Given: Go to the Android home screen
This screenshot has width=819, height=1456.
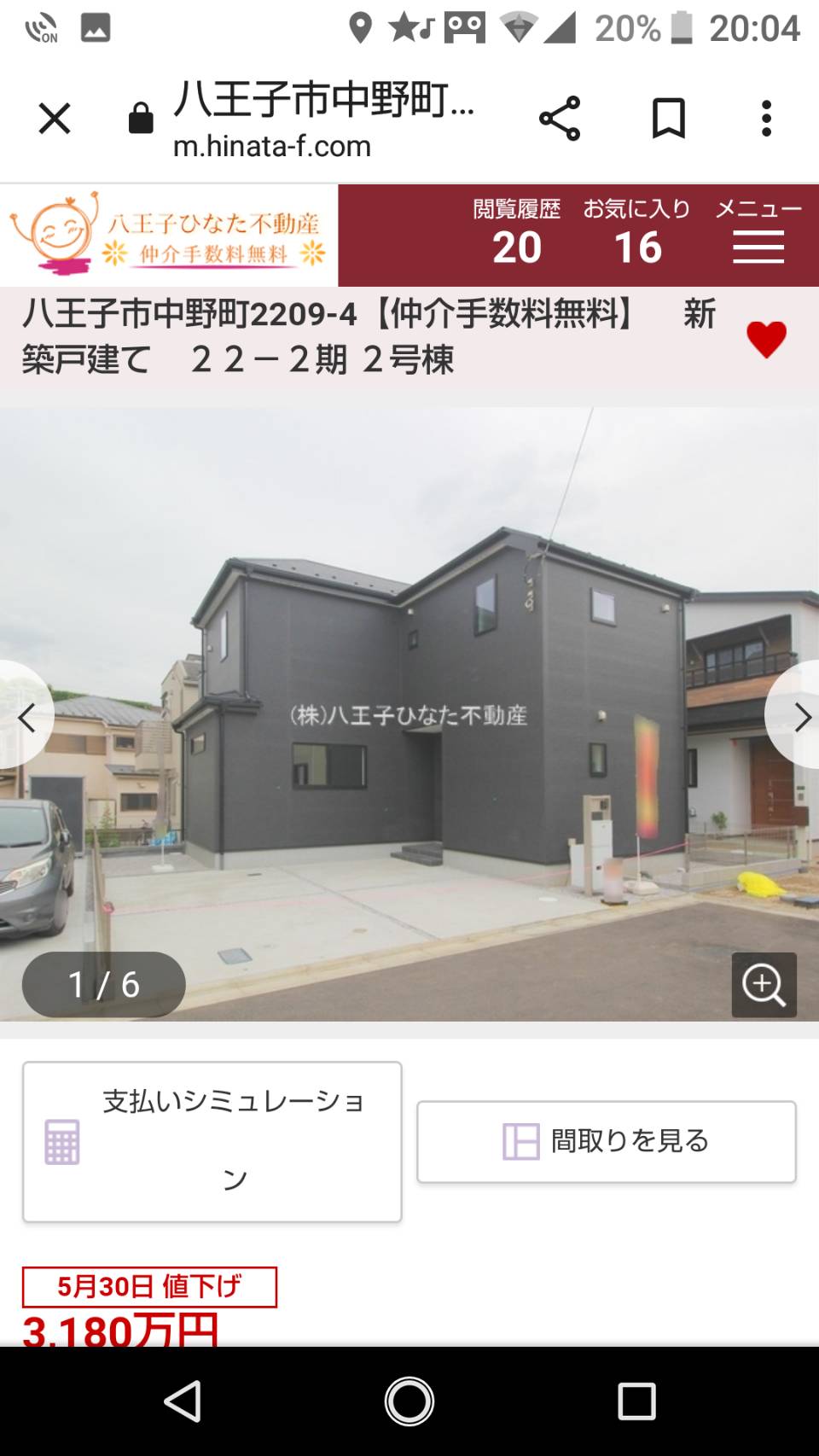Looking at the screenshot, I should (x=409, y=1401).
